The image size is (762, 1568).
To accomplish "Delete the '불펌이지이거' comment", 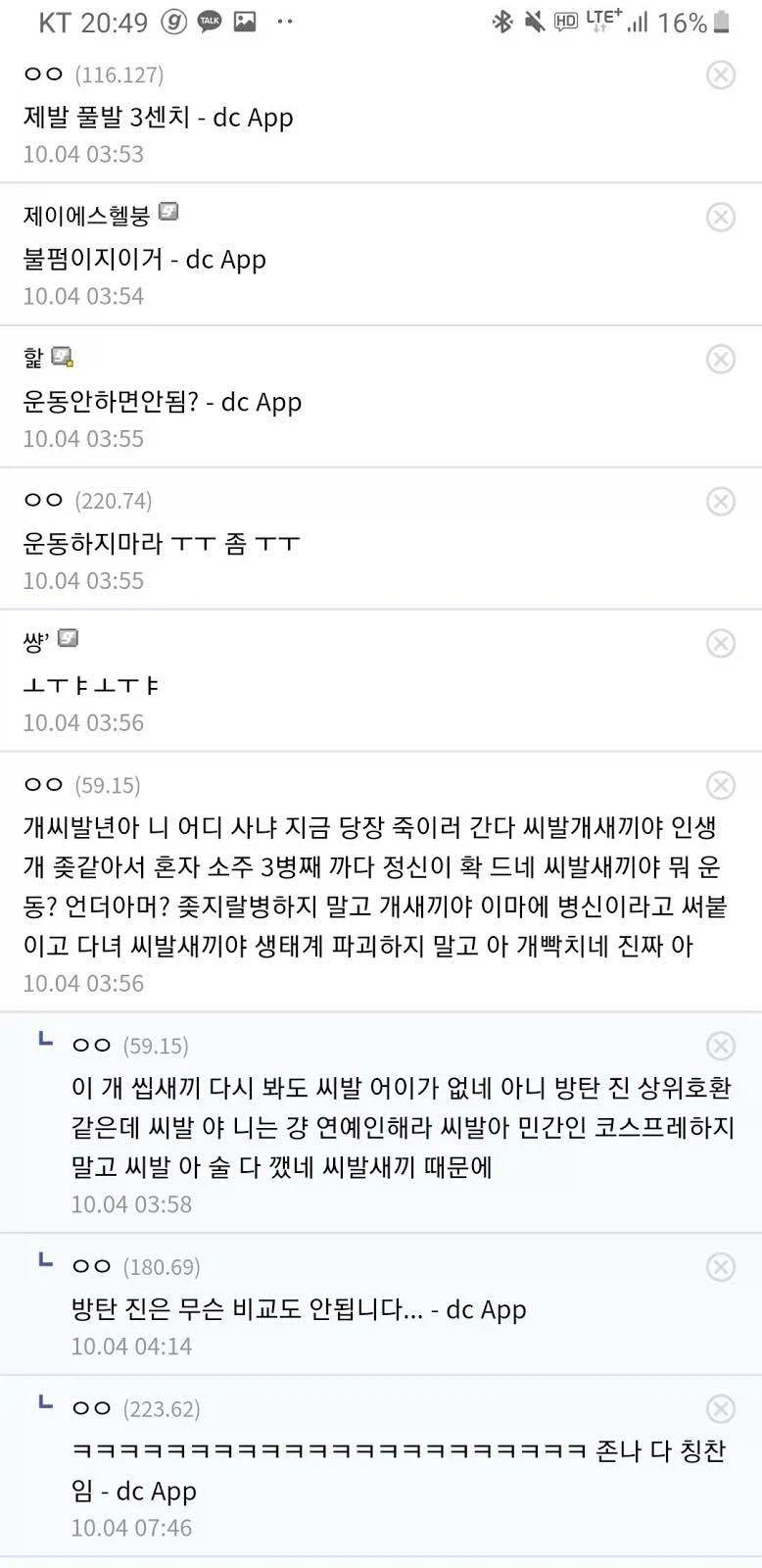I will pyautogui.click(x=722, y=217).
